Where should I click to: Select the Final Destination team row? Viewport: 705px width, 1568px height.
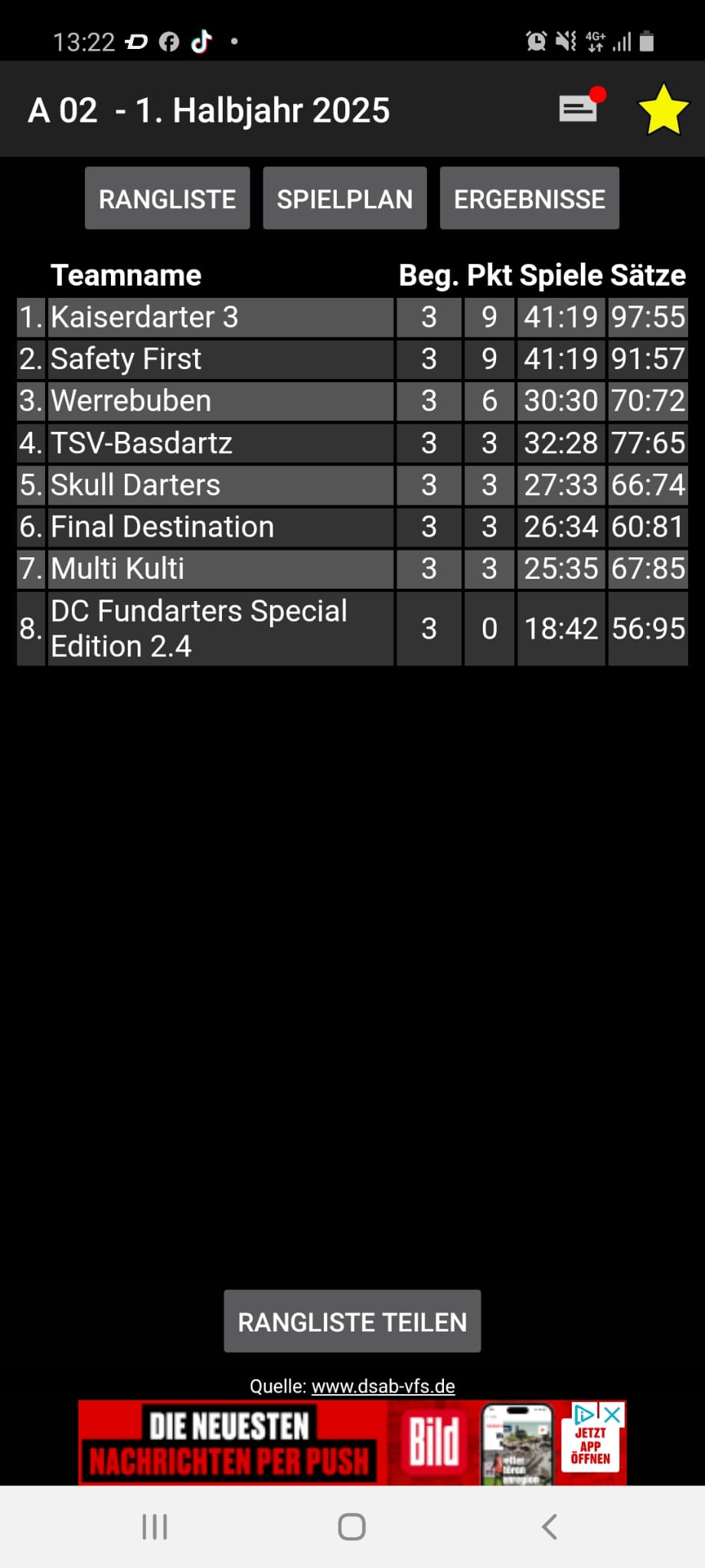pyautogui.click(x=352, y=528)
